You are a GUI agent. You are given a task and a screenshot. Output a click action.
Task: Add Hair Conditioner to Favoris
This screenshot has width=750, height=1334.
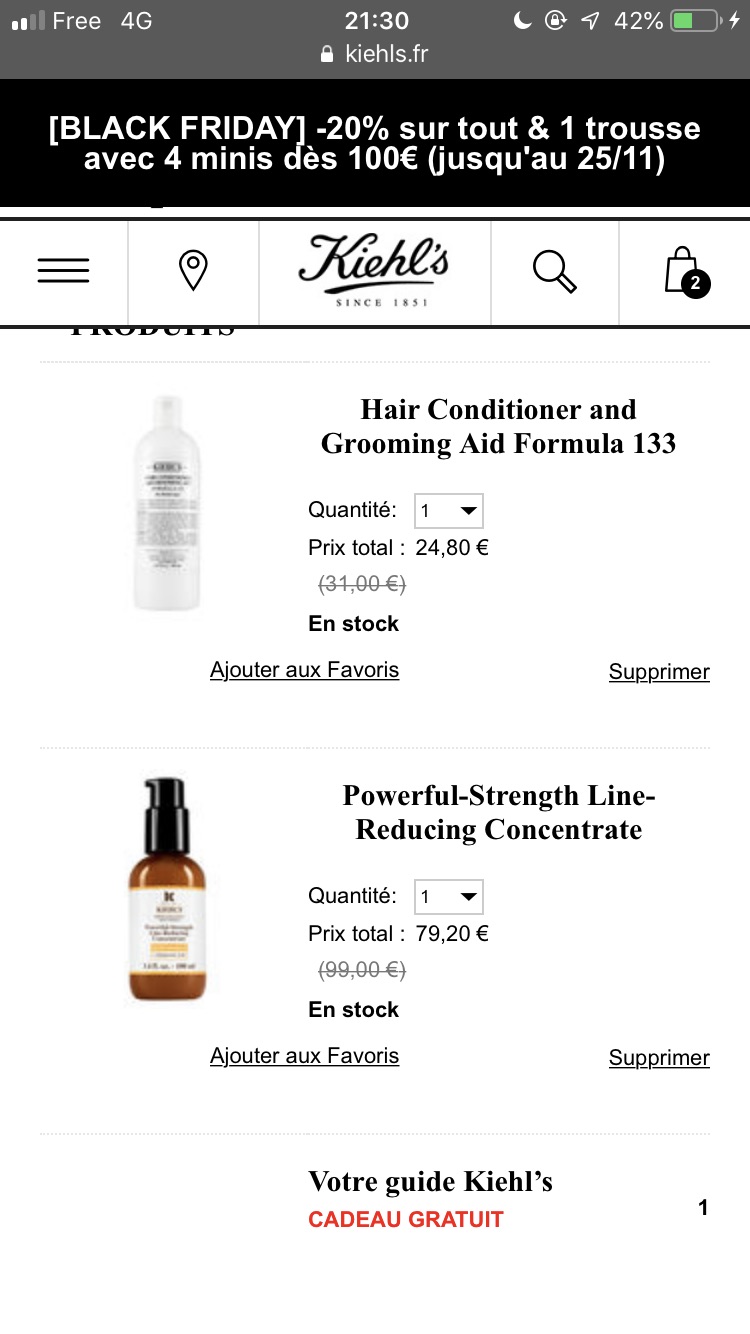pyautogui.click(x=304, y=670)
